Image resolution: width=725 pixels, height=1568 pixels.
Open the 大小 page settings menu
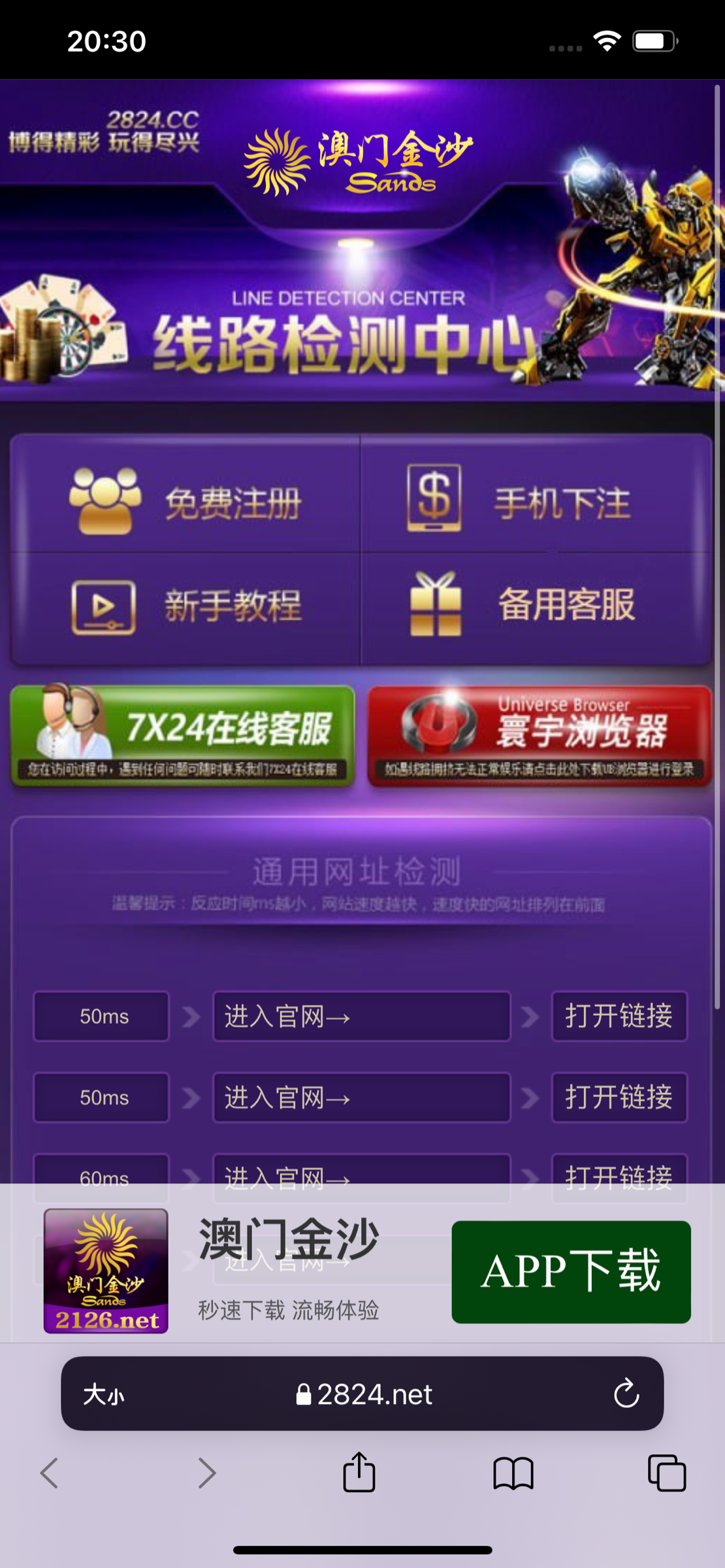tap(104, 1394)
